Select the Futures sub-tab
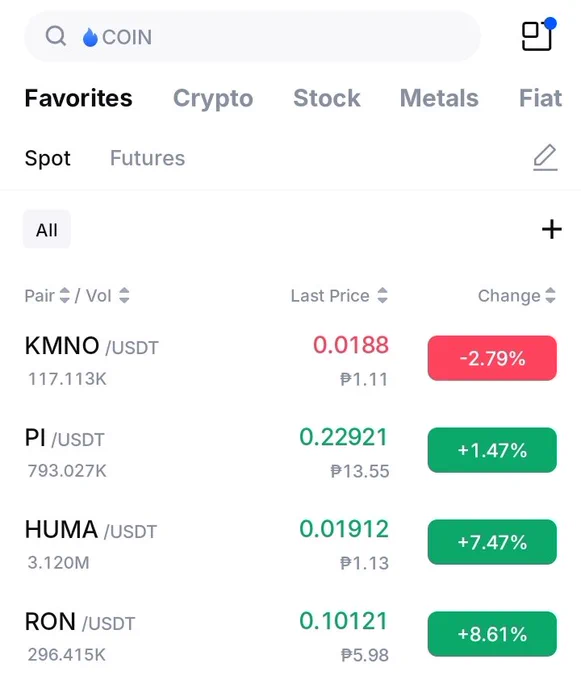The width and height of the screenshot is (581, 680). (x=147, y=158)
